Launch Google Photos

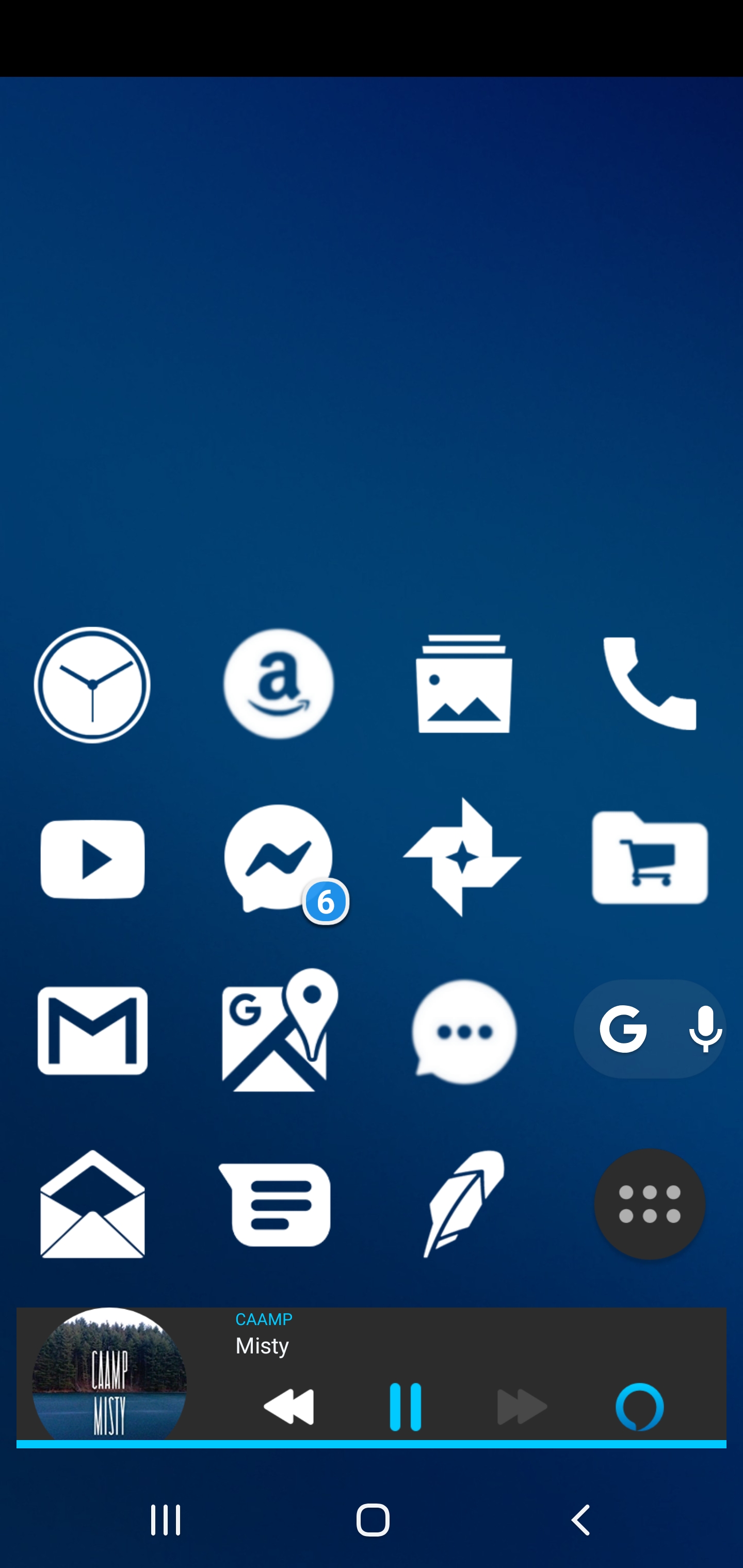tap(464, 858)
